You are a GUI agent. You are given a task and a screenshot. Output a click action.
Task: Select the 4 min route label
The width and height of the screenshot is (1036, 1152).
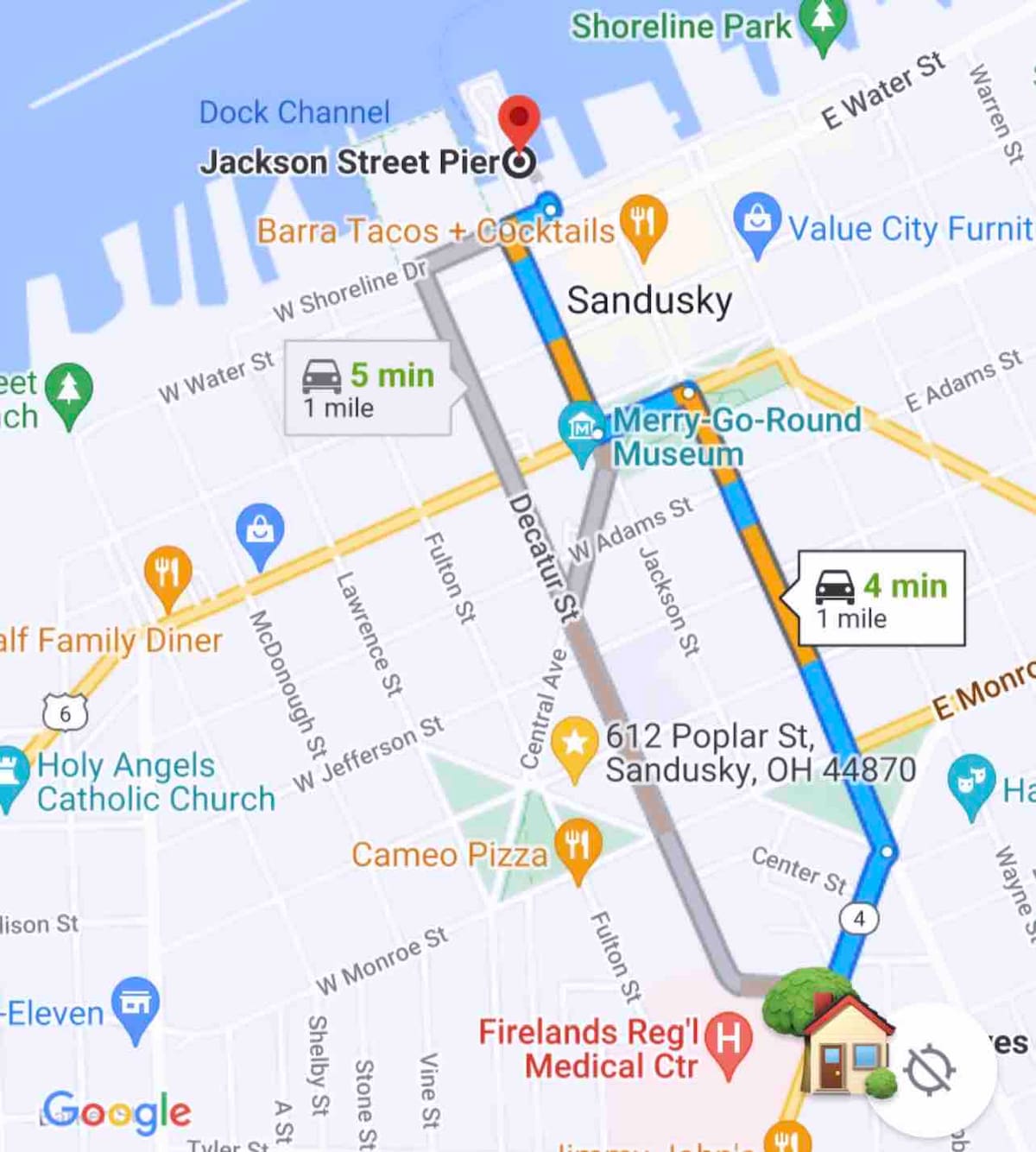(x=881, y=598)
